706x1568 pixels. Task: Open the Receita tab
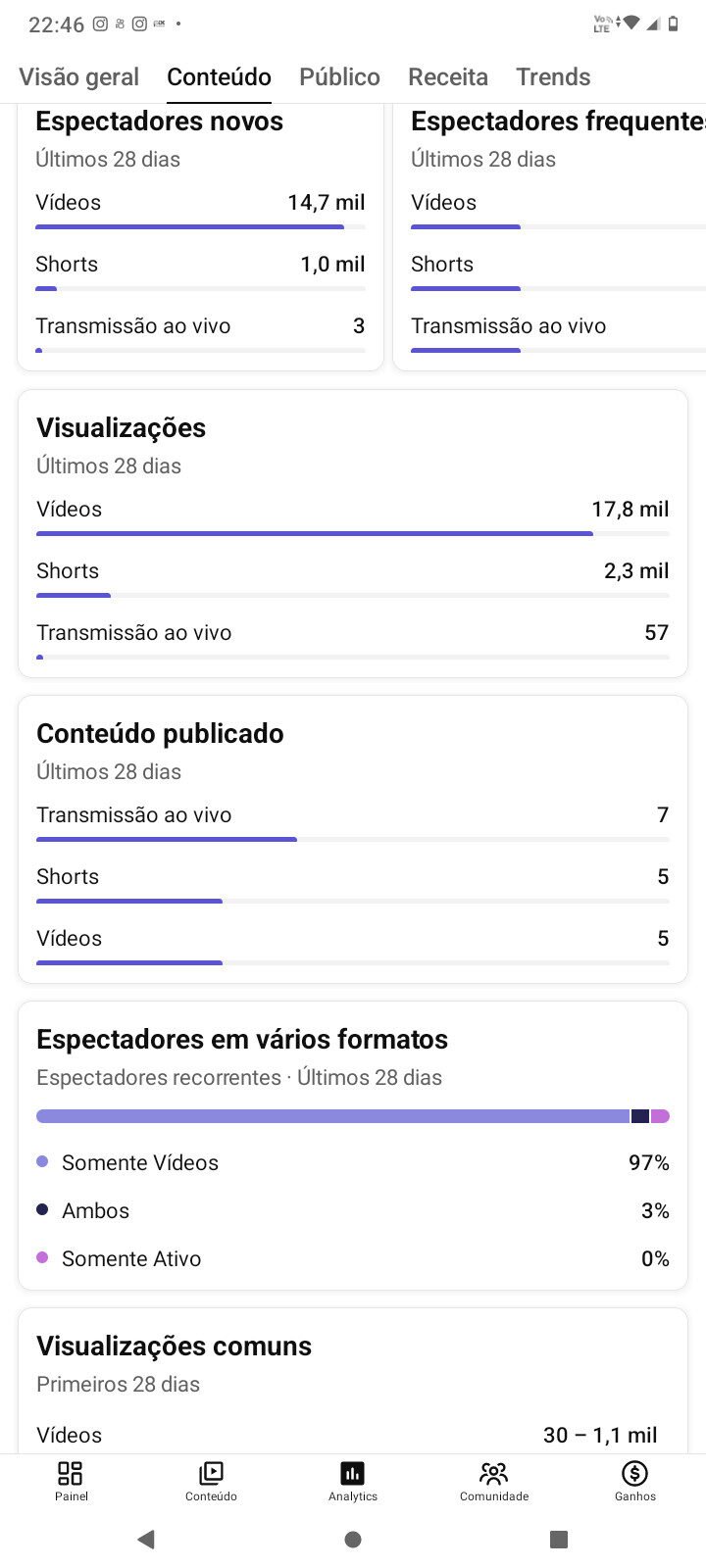(x=448, y=76)
